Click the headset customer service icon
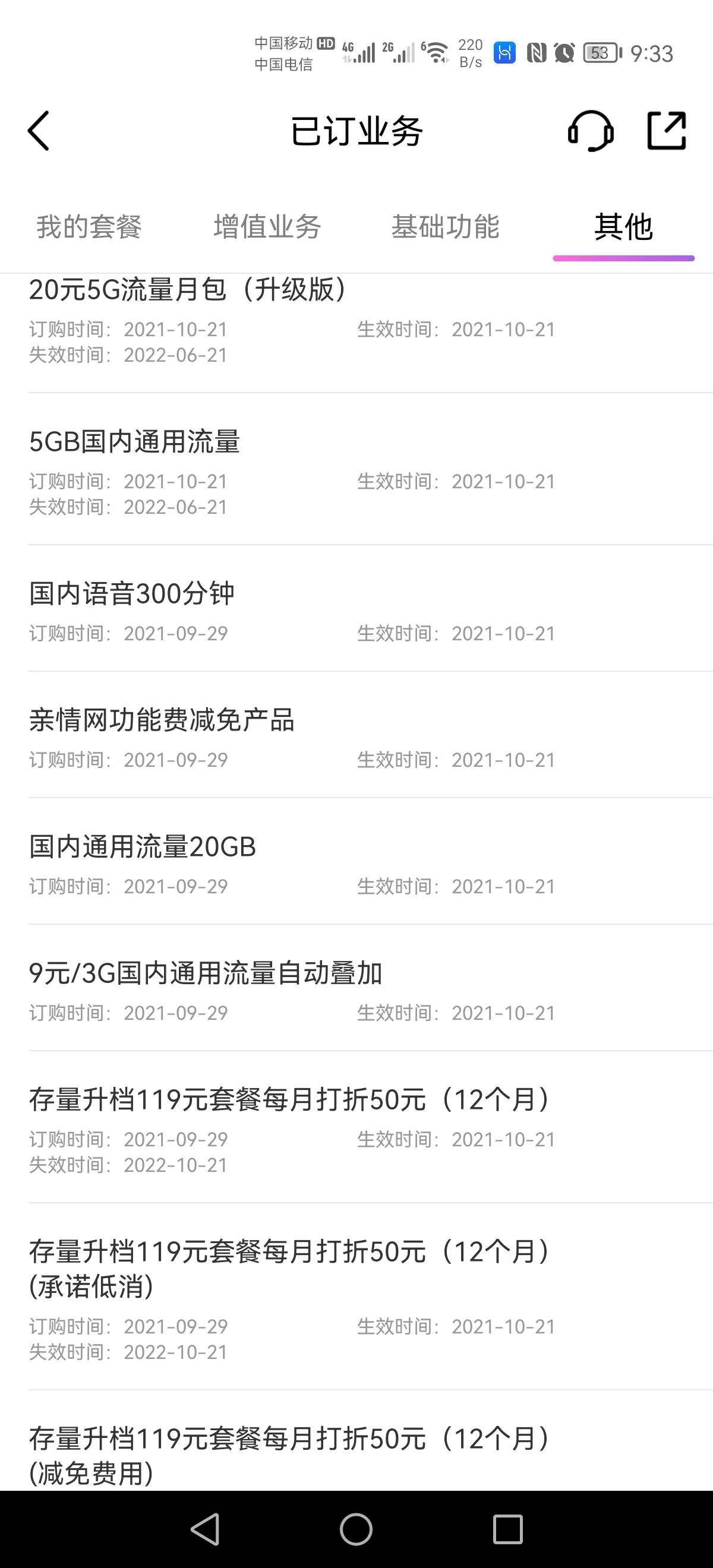This screenshot has height=1568, width=713. point(590,129)
